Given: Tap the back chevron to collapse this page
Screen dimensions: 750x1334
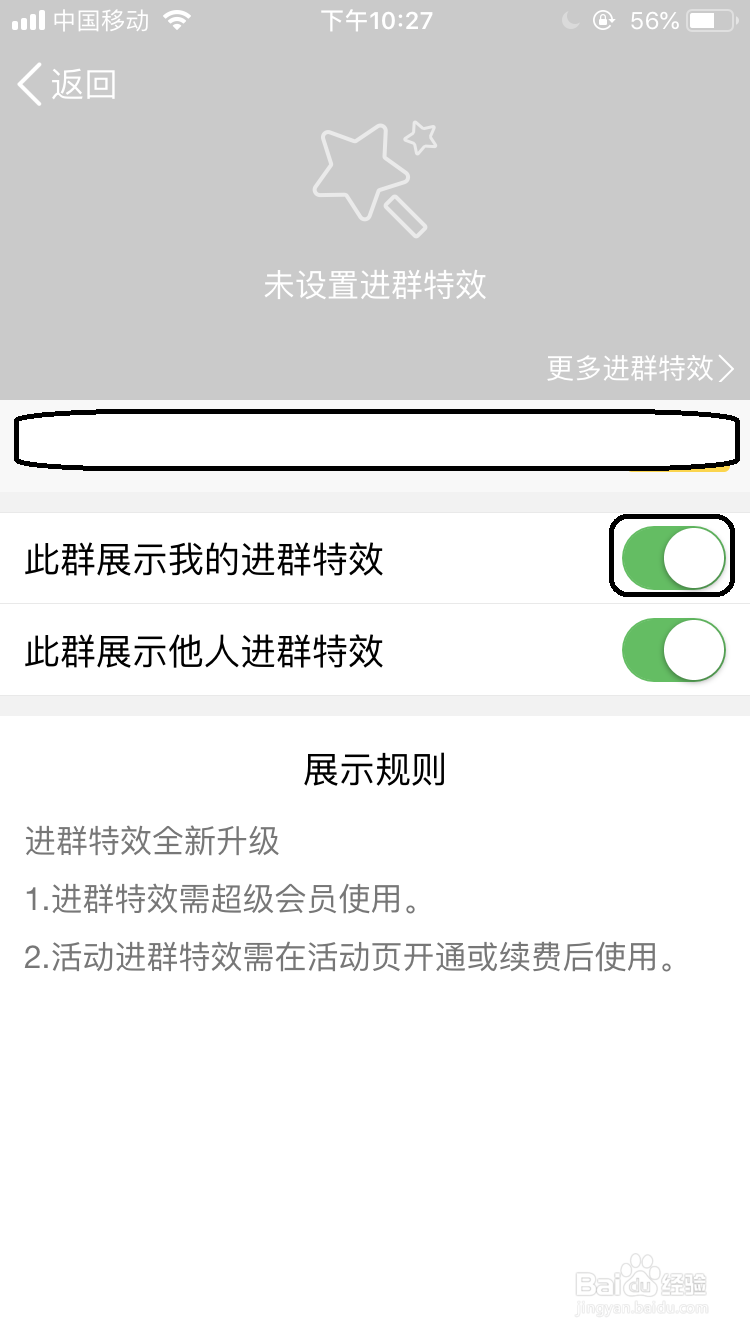Looking at the screenshot, I should 28,86.
